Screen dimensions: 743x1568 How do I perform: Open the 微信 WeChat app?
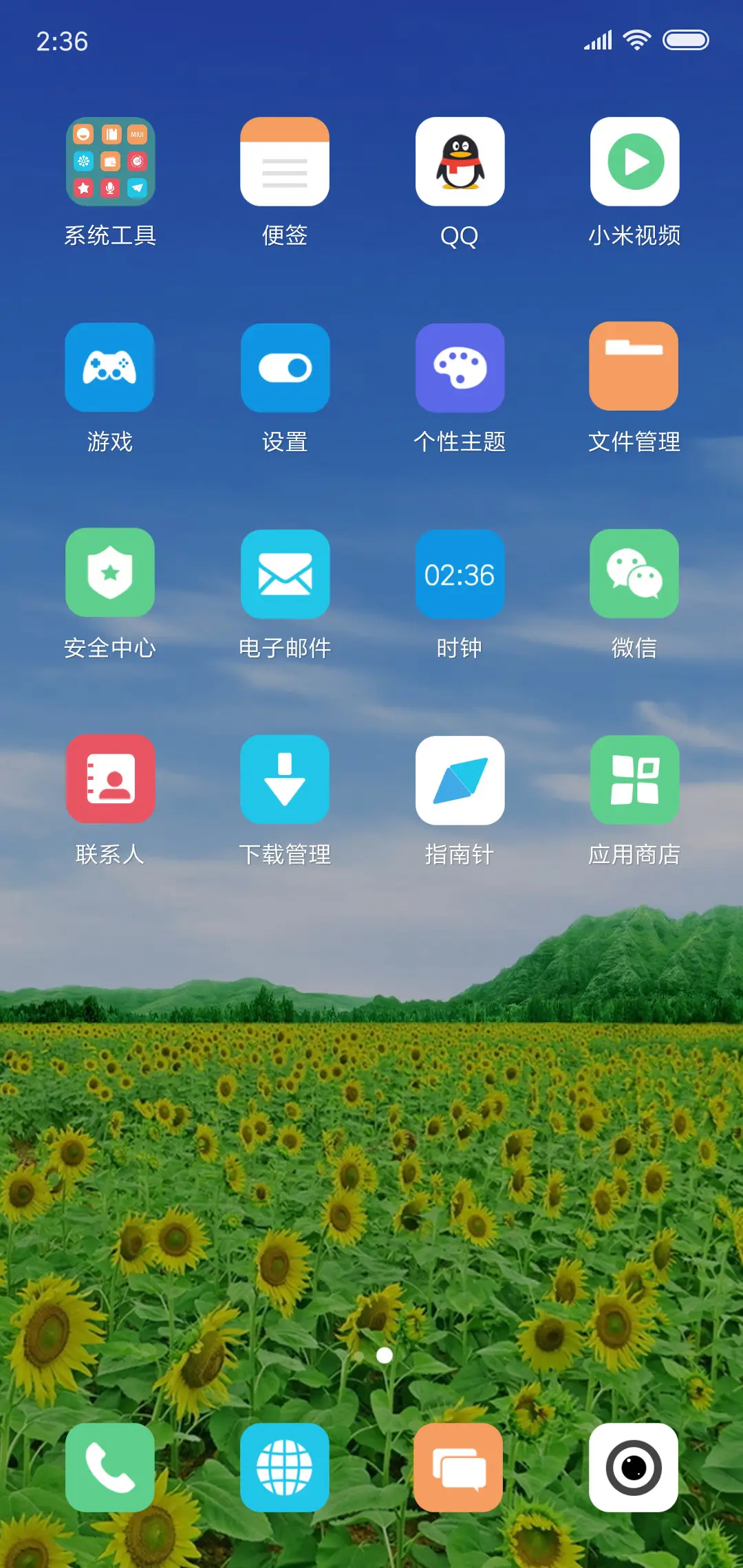click(634, 574)
